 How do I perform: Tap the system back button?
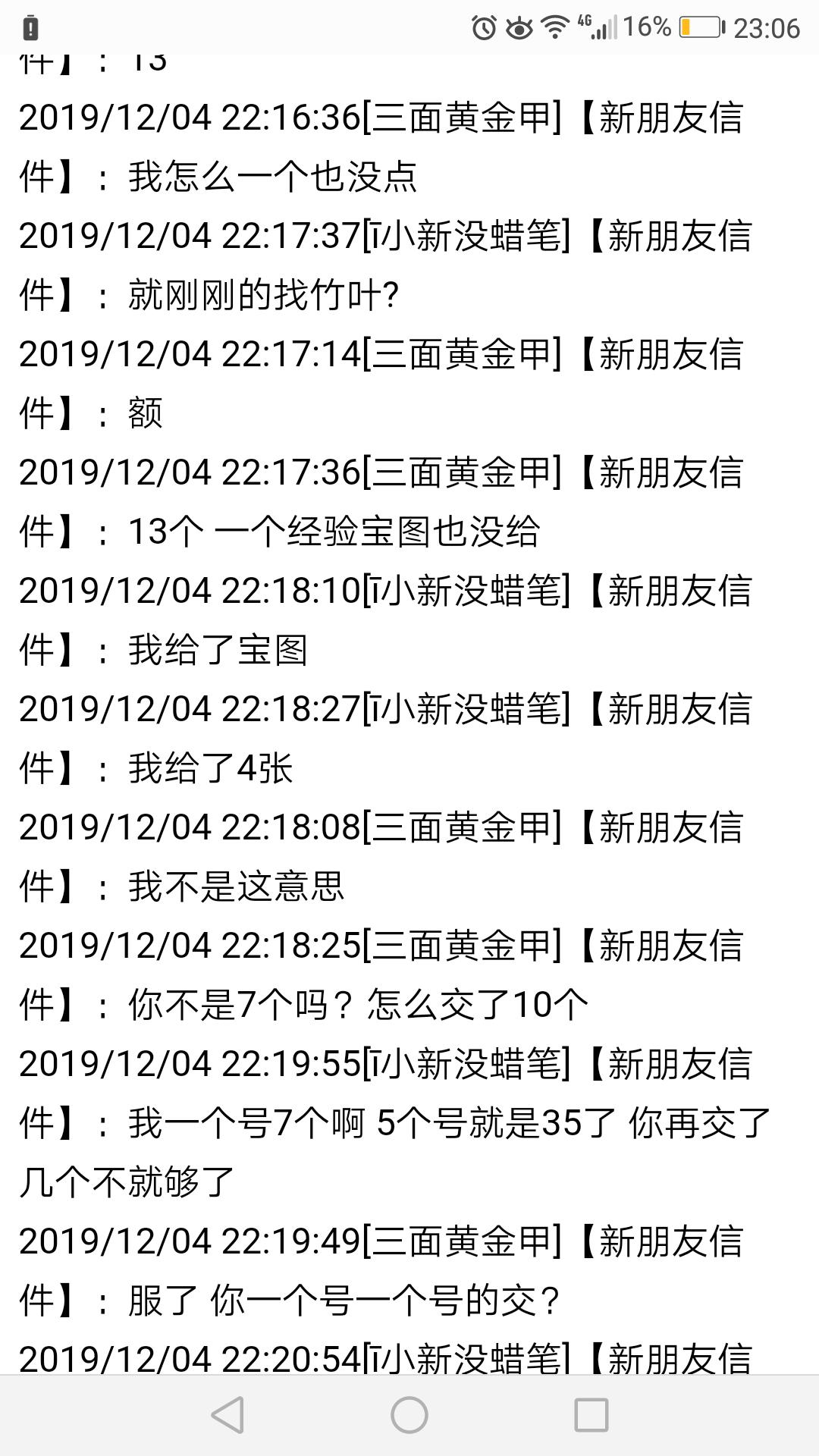227,1415
